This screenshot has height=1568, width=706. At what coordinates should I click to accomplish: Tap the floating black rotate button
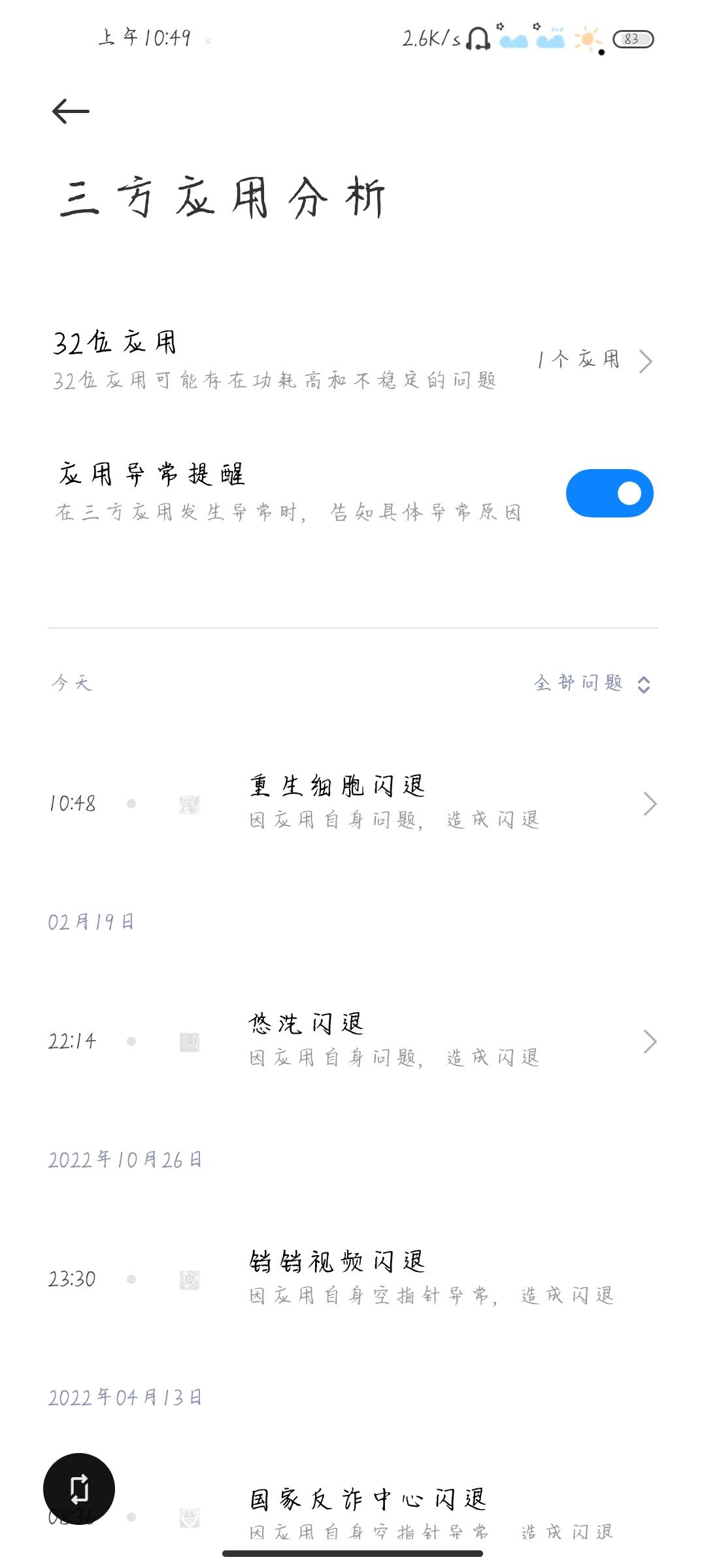click(79, 1489)
